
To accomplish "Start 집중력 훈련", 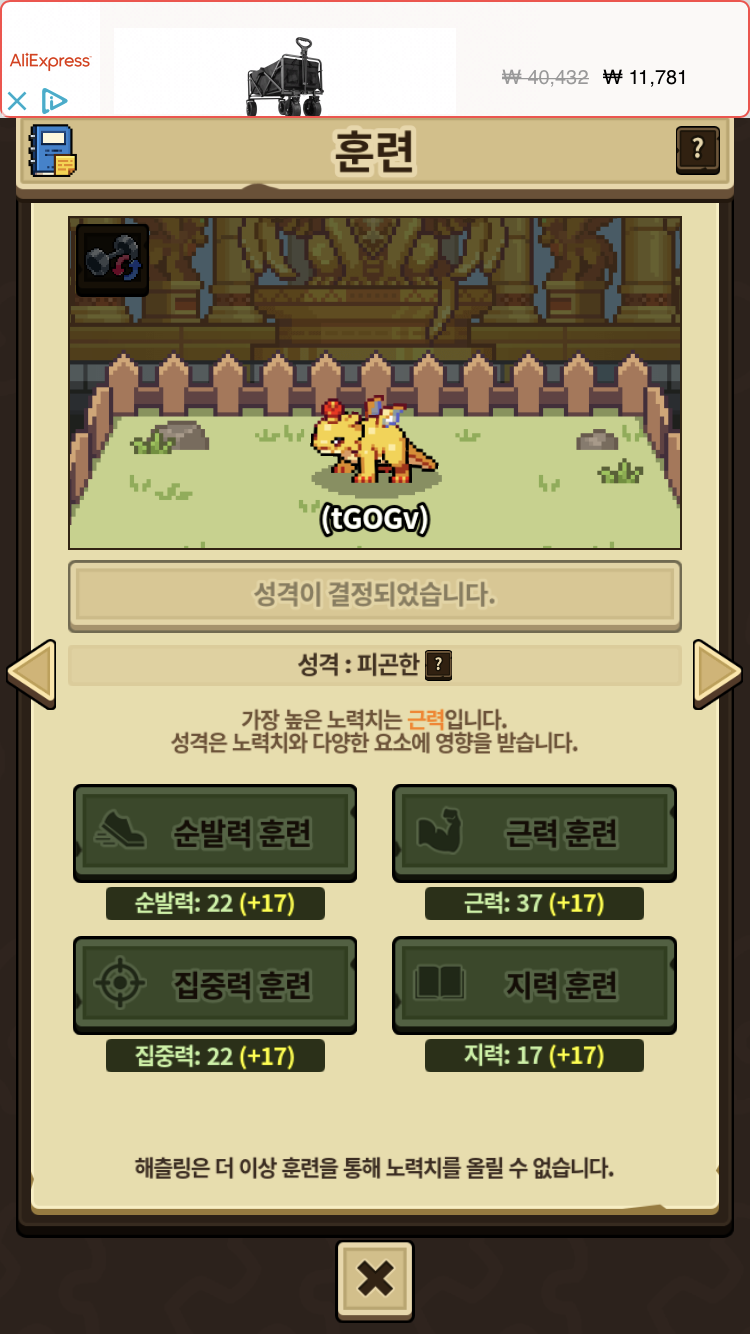I will pos(215,985).
